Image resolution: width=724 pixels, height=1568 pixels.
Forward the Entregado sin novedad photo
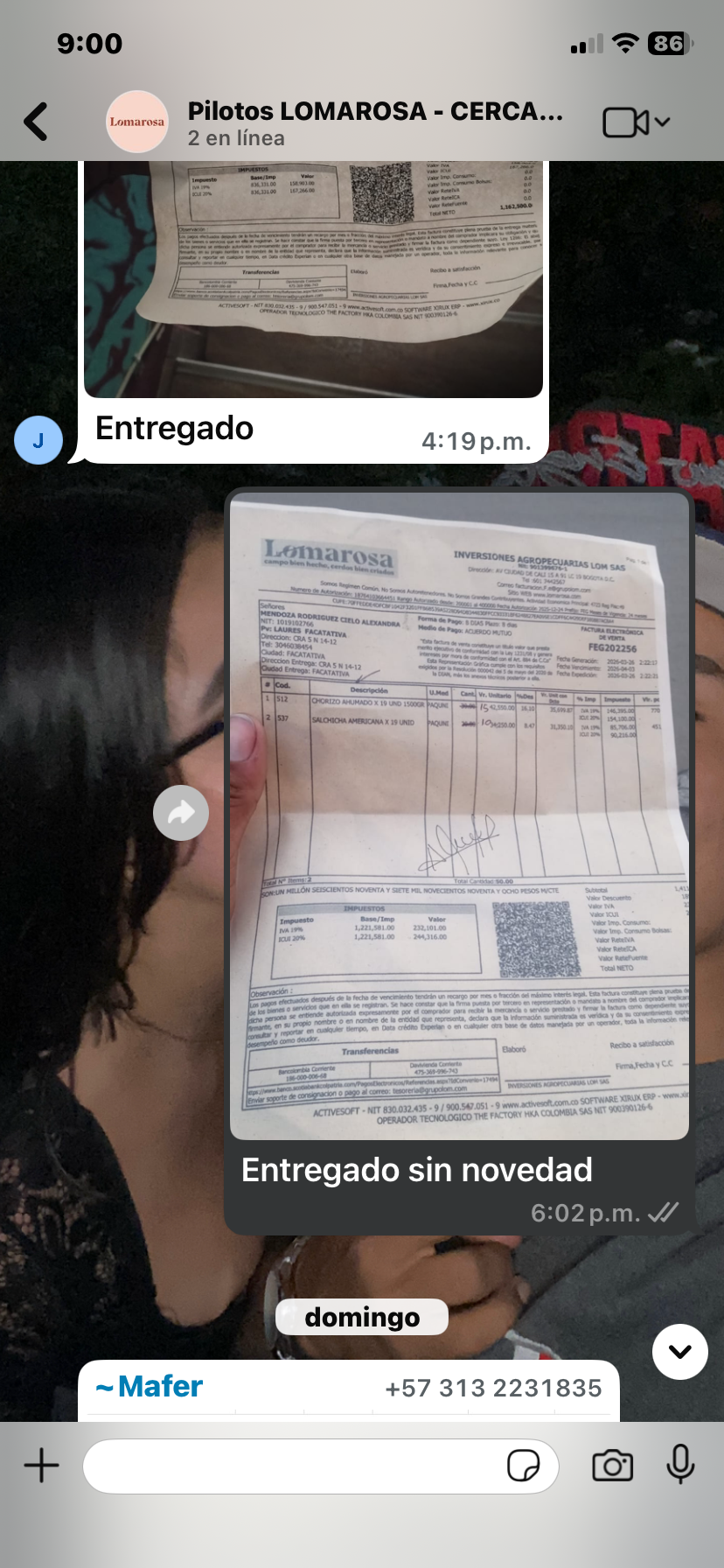181,813
